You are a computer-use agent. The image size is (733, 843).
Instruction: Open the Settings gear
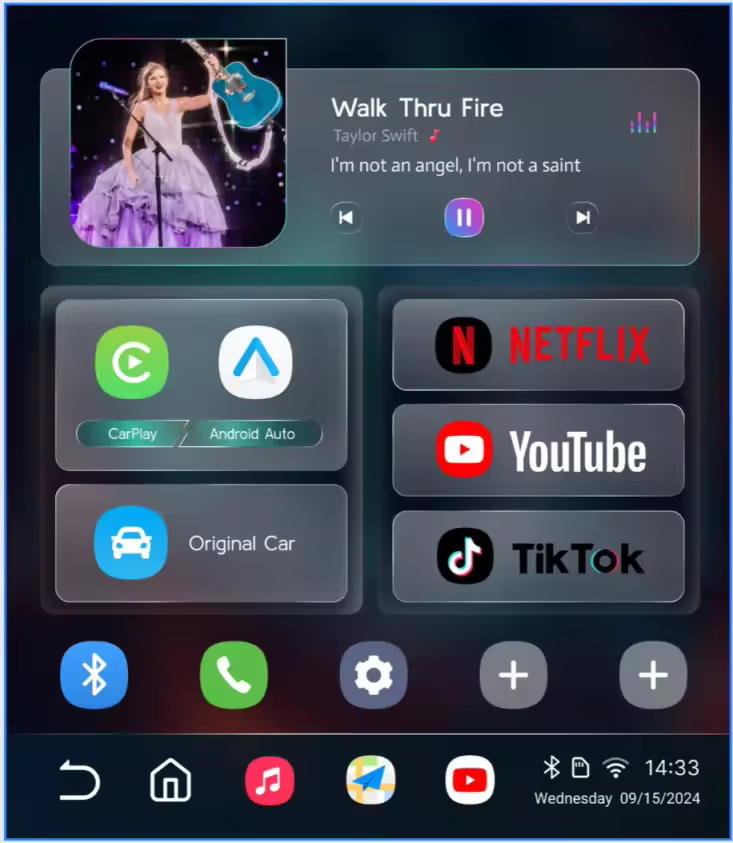373,676
